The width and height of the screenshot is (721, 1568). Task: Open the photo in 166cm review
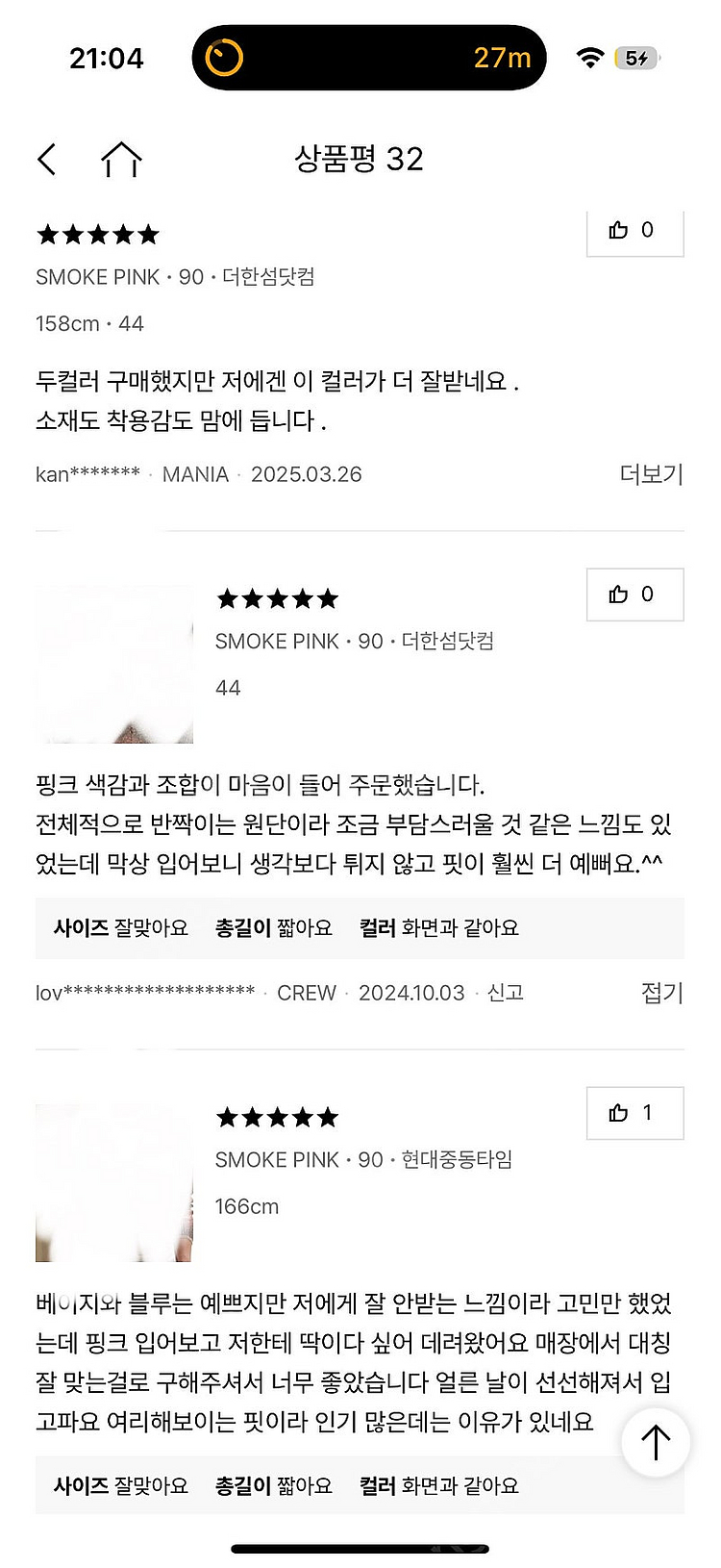tap(114, 1182)
